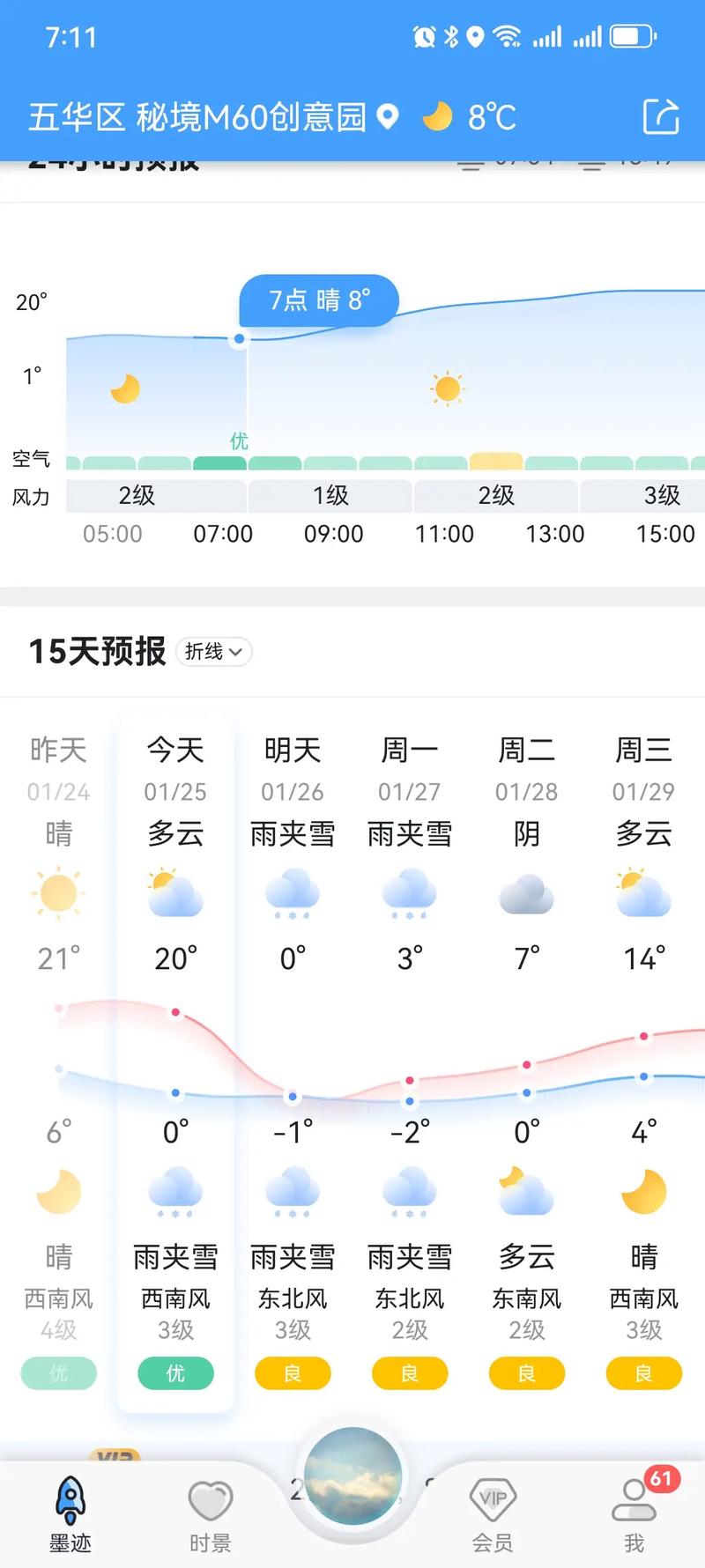Tap the crescent moon weather icon in header

pos(438,115)
